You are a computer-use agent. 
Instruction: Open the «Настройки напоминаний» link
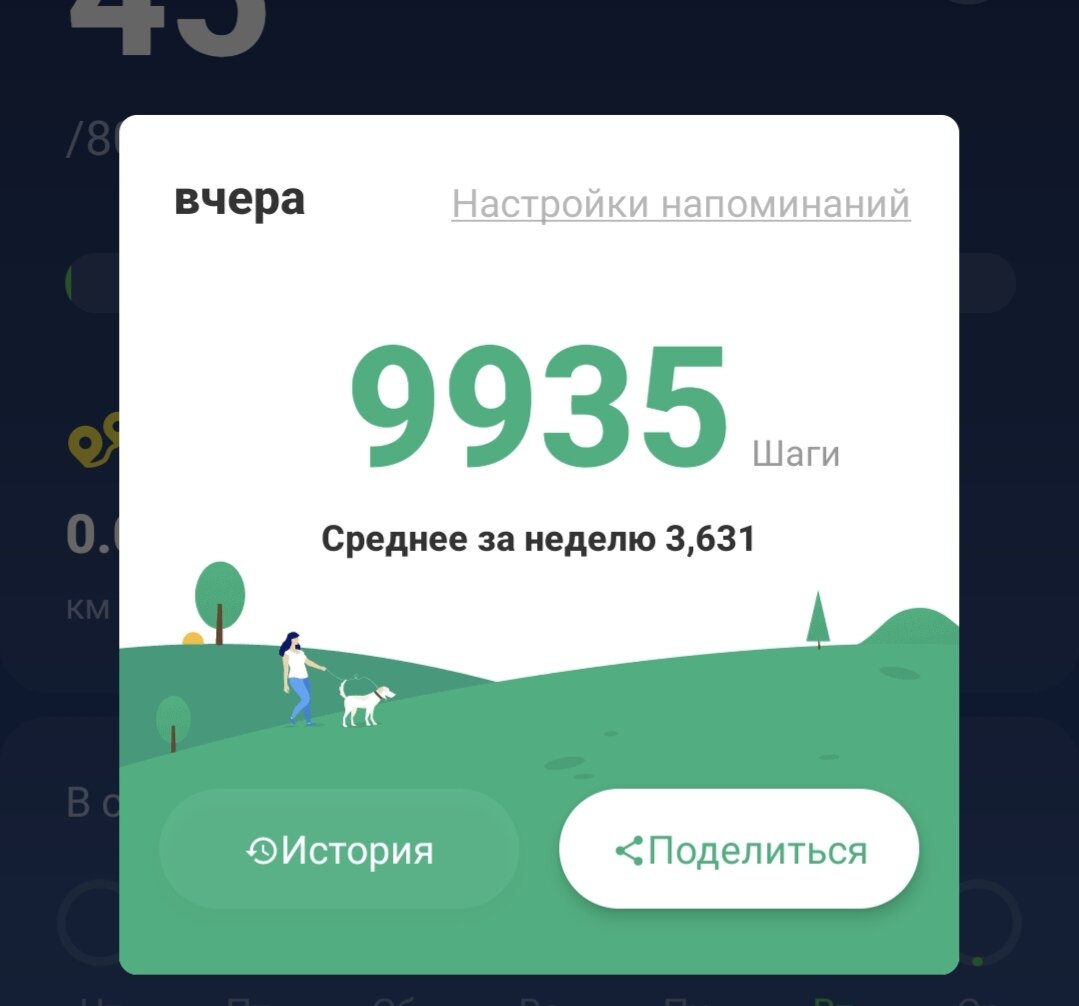(x=680, y=204)
